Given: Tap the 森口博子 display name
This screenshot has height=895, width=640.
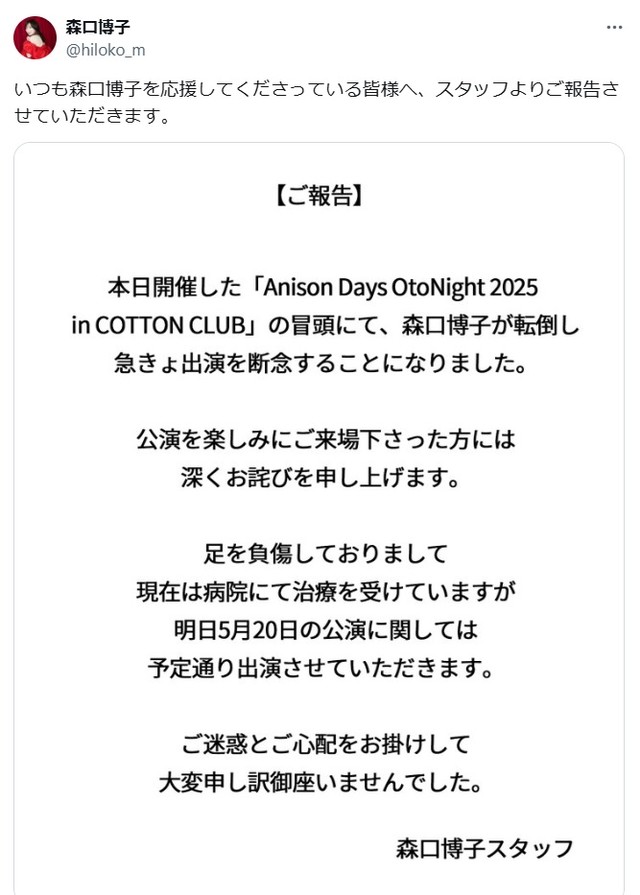Looking at the screenshot, I should click(x=98, y=27).
